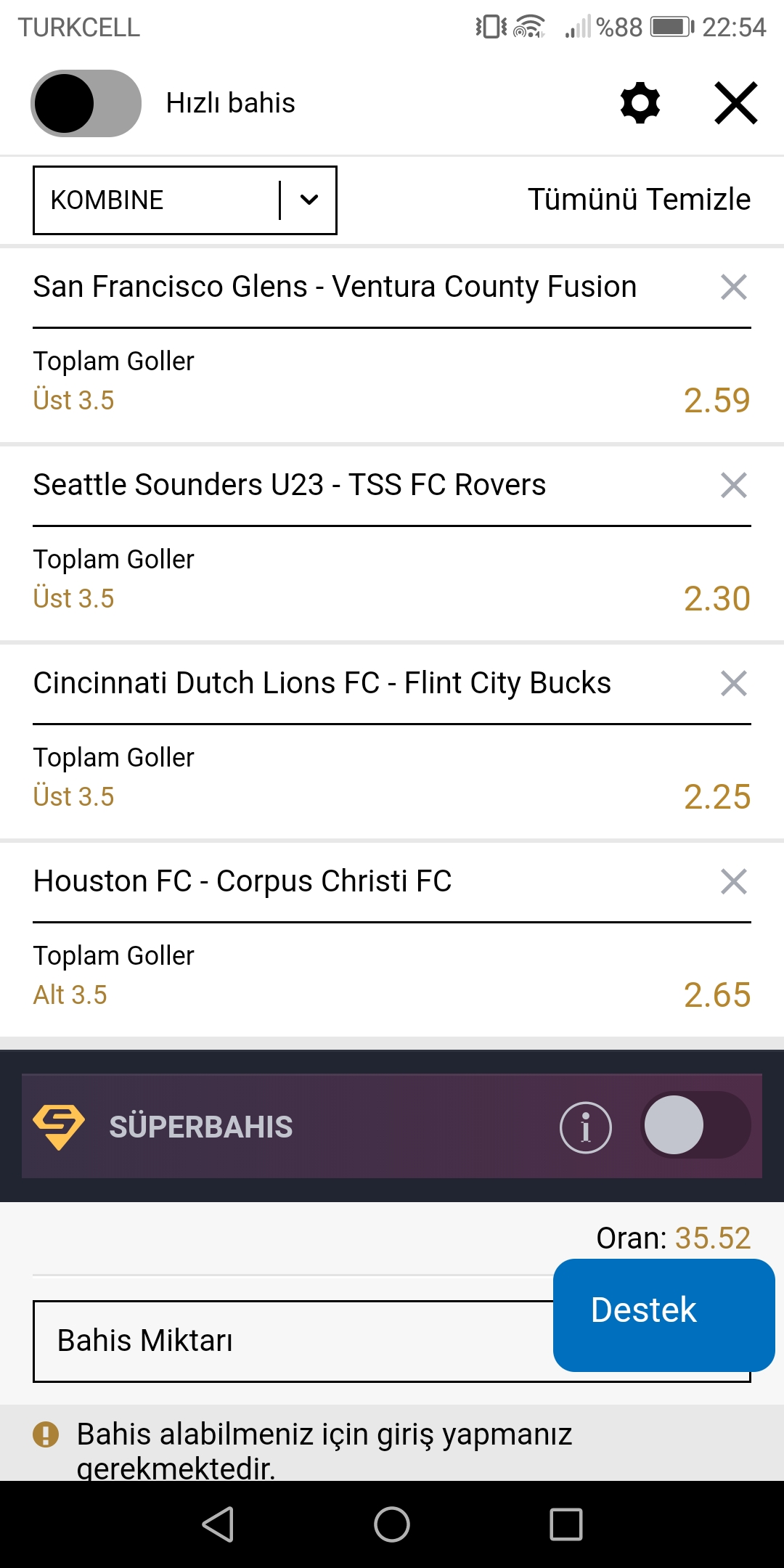Tap Tümünü Temizle to clear all
This screenshot has width=784, height=1568.
coord(639,200)
